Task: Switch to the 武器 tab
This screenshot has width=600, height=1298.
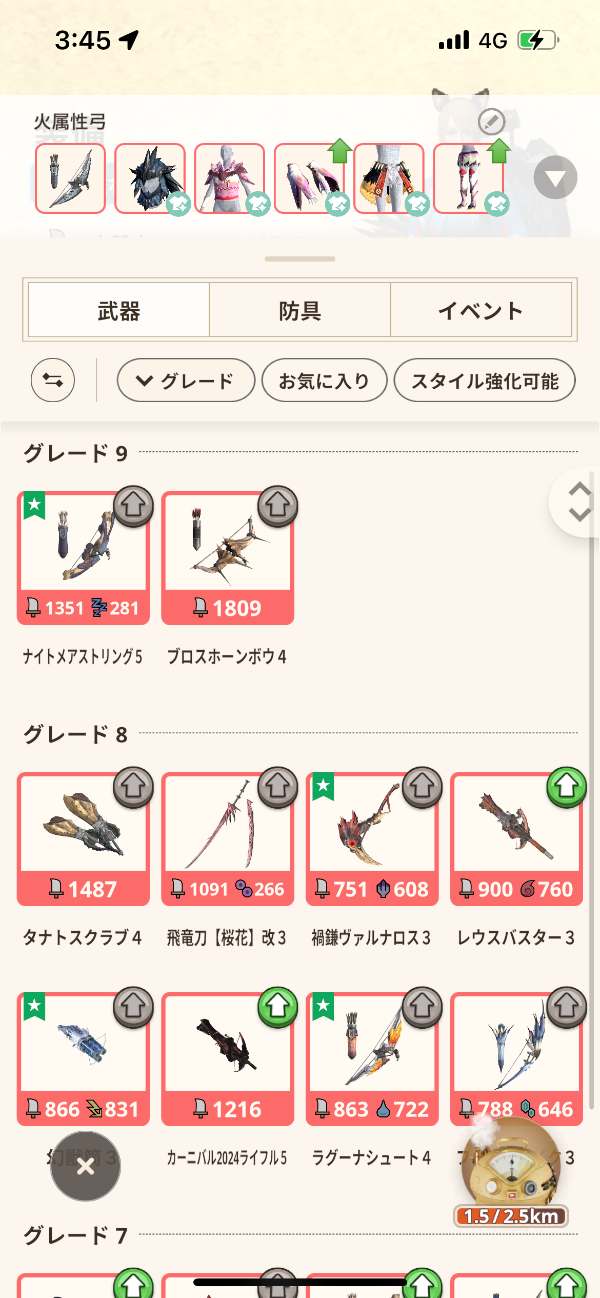Action: [119, 311]
